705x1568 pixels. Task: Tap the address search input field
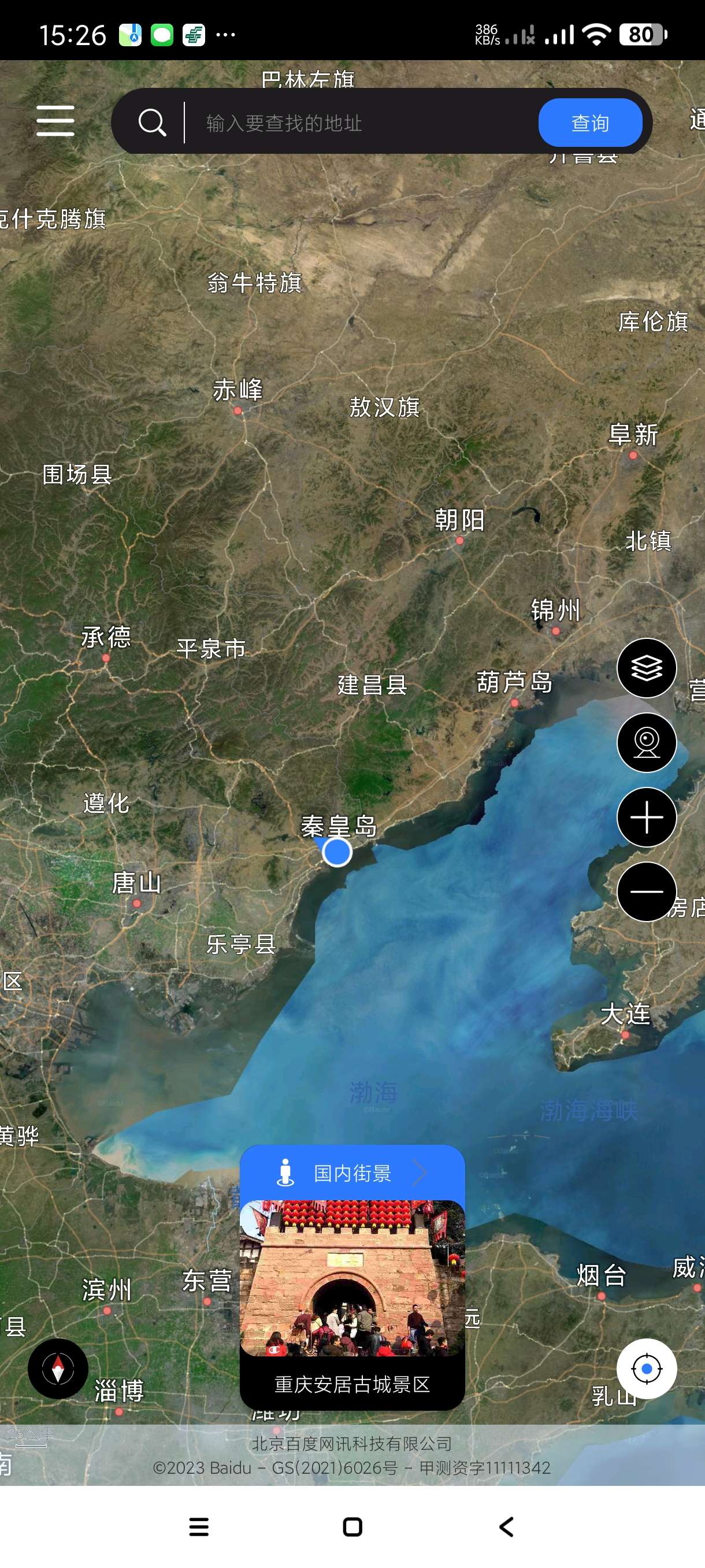pyautogui.click(x=359, y=123)
